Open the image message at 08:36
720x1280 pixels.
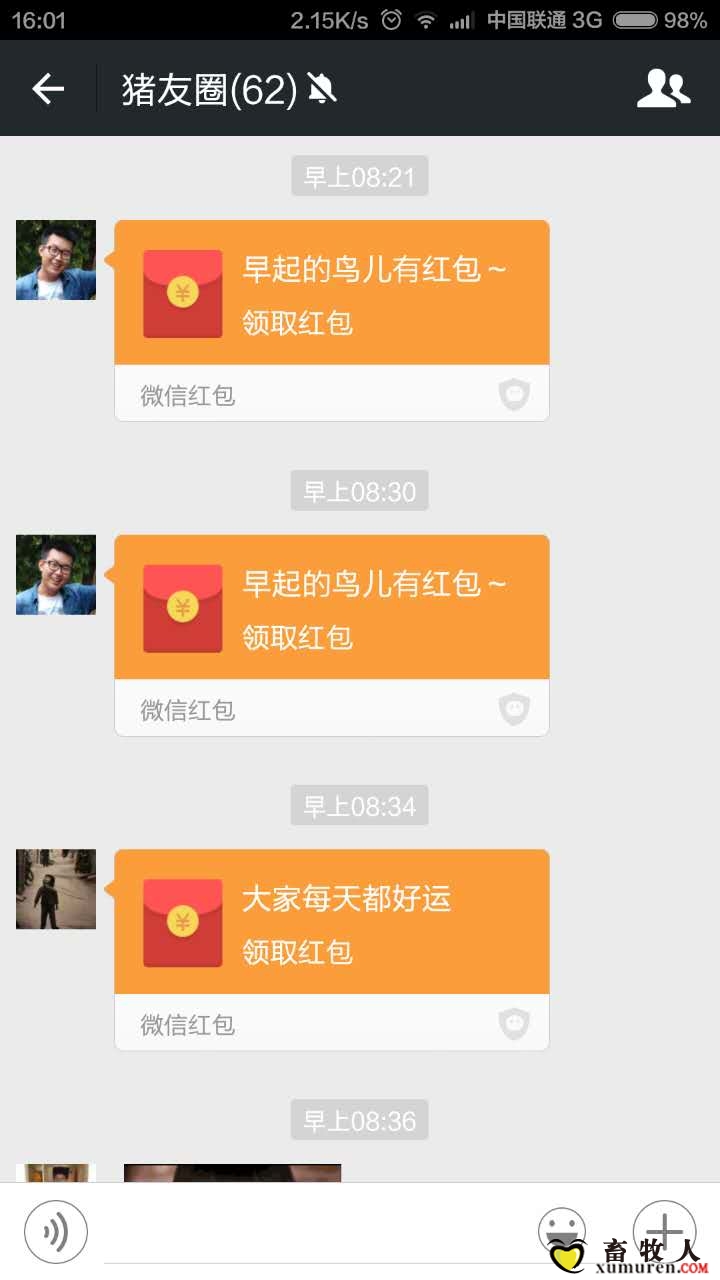232,1173
